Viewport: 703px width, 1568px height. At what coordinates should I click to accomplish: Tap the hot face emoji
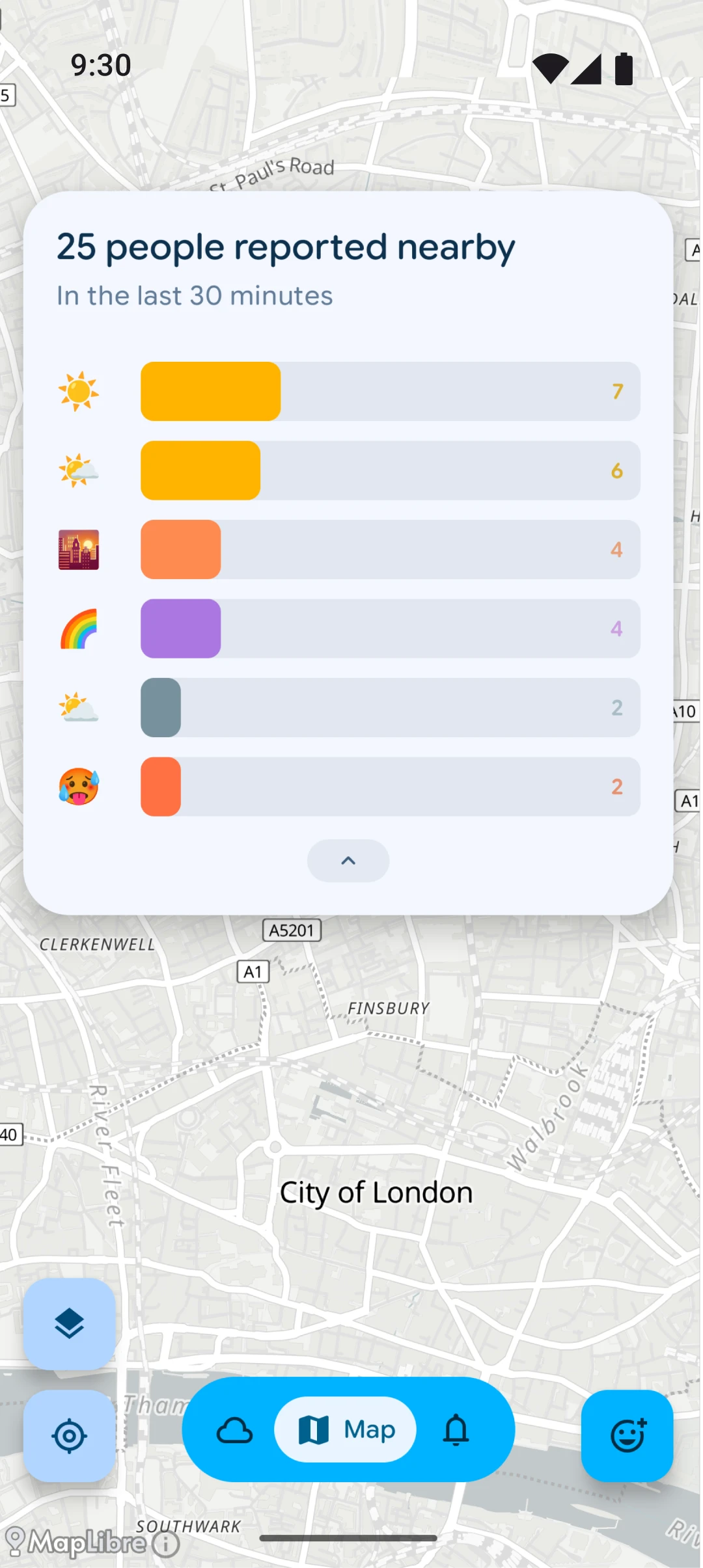78,787
